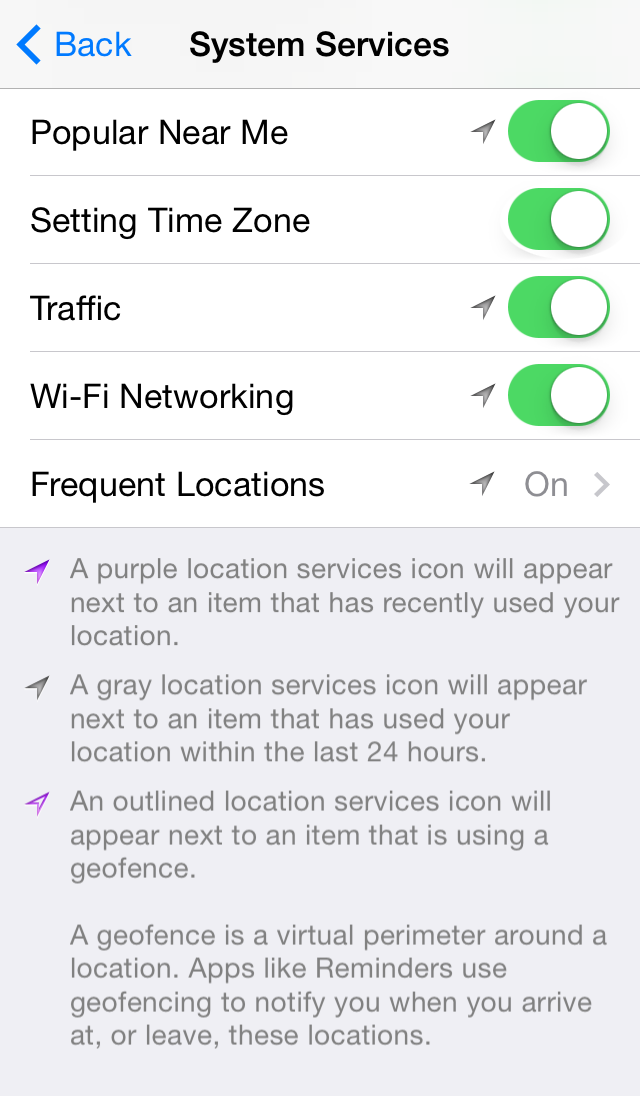Turn off Popular Near Me
Image resolution: width=640 pixels, height=1096 pixels.
point(558,132)
